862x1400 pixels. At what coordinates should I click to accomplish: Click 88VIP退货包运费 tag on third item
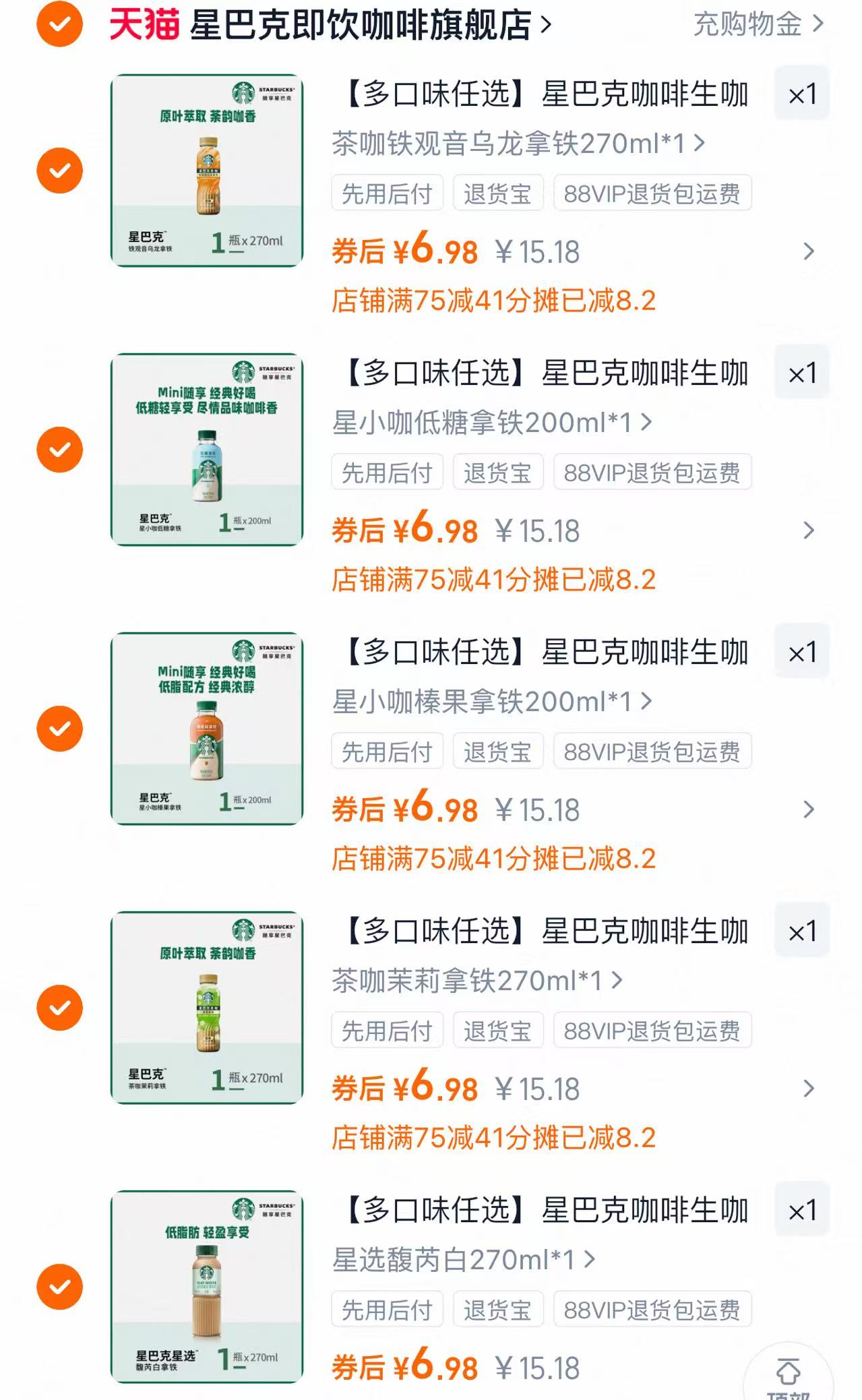click(652, 750)
